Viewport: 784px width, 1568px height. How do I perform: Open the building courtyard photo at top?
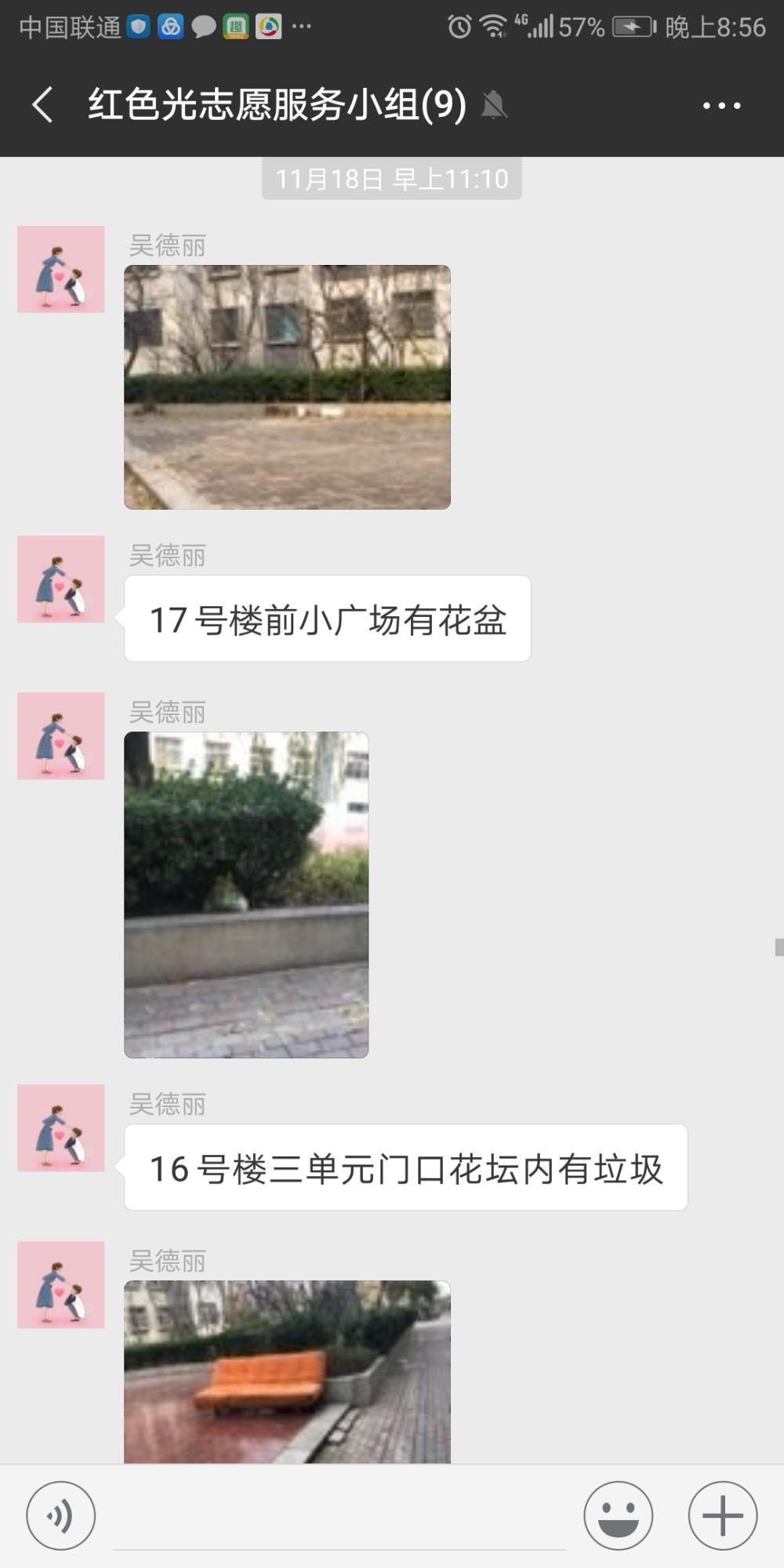pyautogui.click(x=287, y=387)
